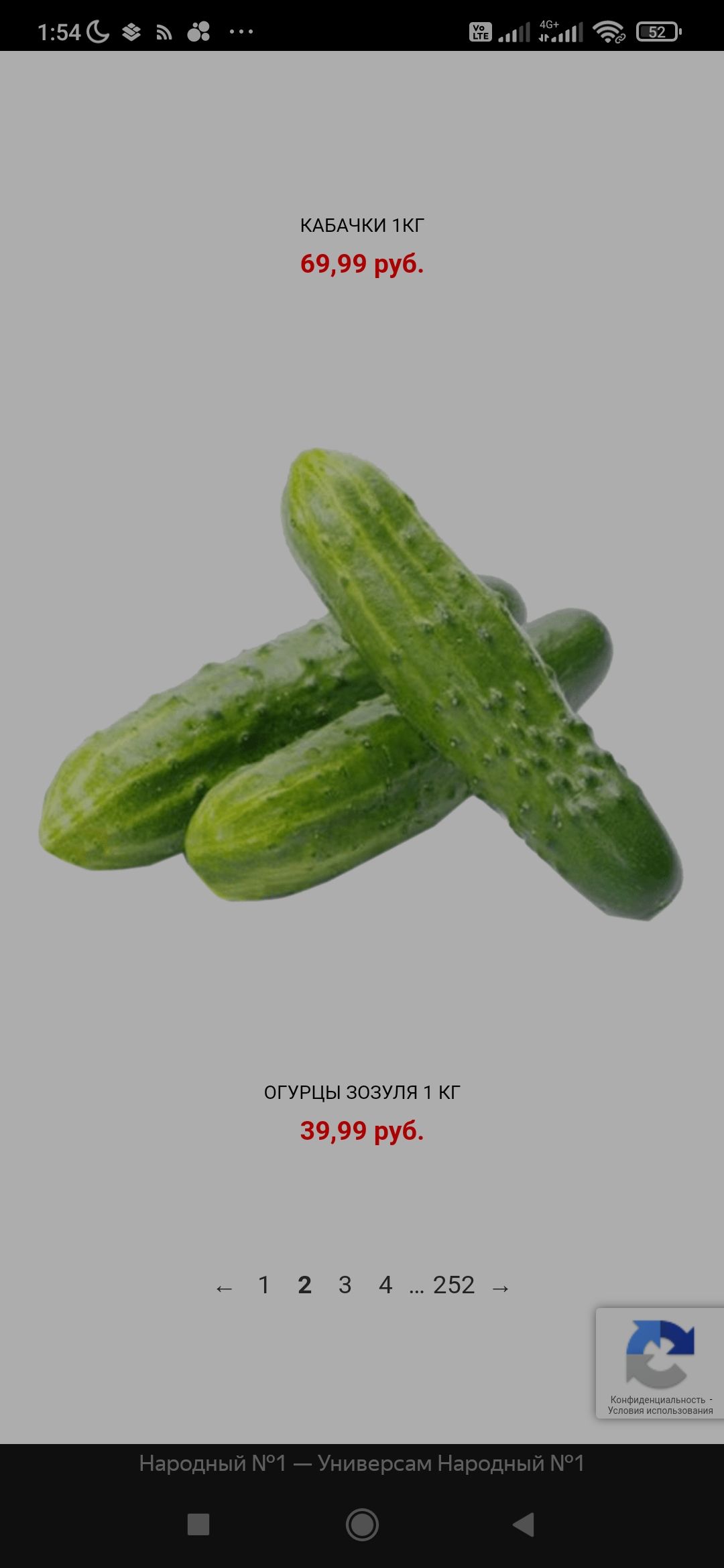Image resolution: width=724 pixels, height=1568 pixels.
Task: Open the cucumber product image
Action: pos(361,683)
